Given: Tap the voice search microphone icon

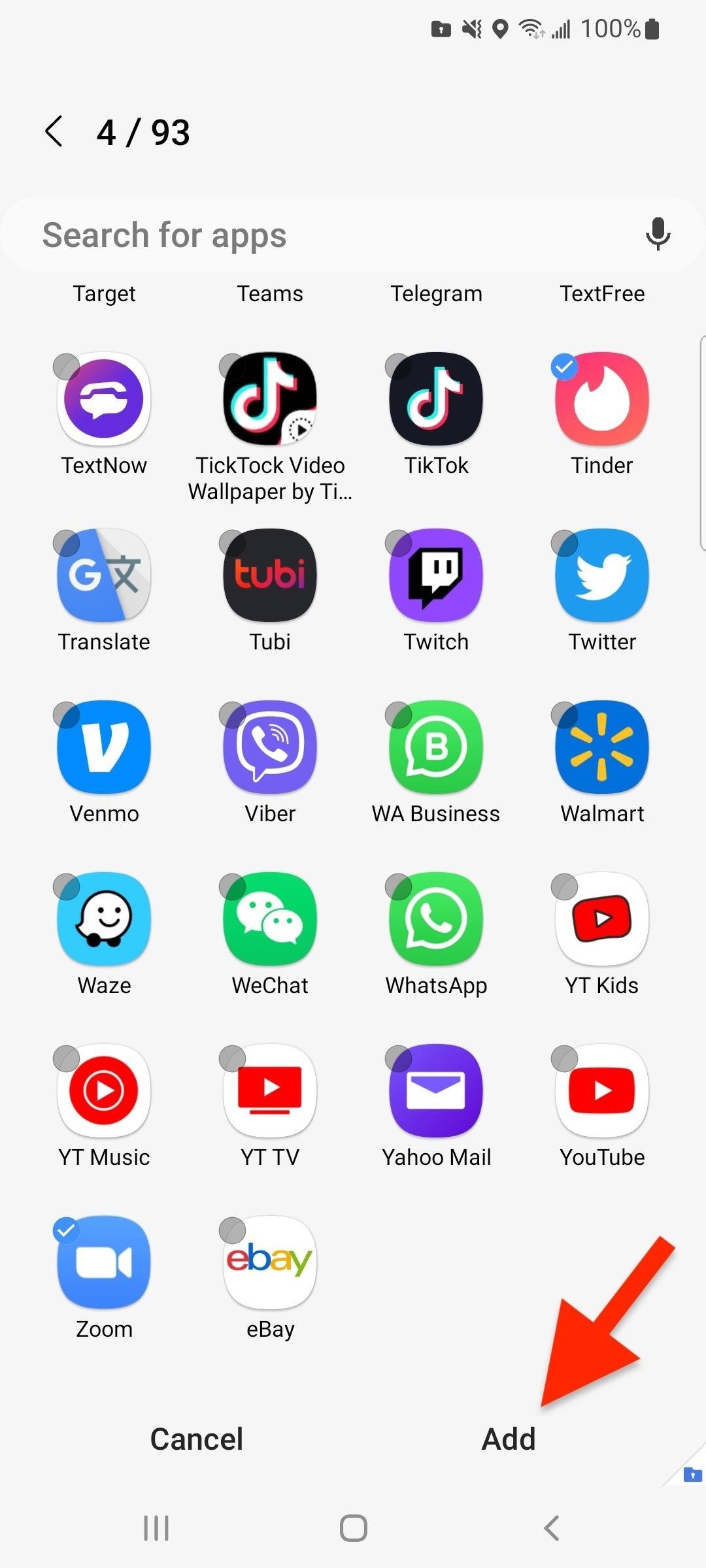Looking at the screenshot, I should (x=658, y=234).
